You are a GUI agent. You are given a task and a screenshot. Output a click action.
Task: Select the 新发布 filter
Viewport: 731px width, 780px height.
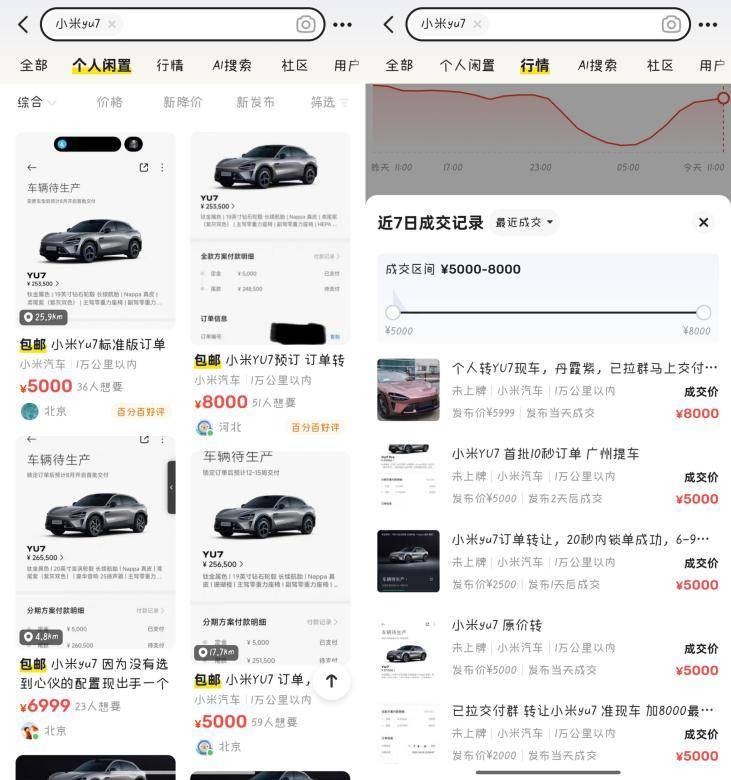coord(255,102)
